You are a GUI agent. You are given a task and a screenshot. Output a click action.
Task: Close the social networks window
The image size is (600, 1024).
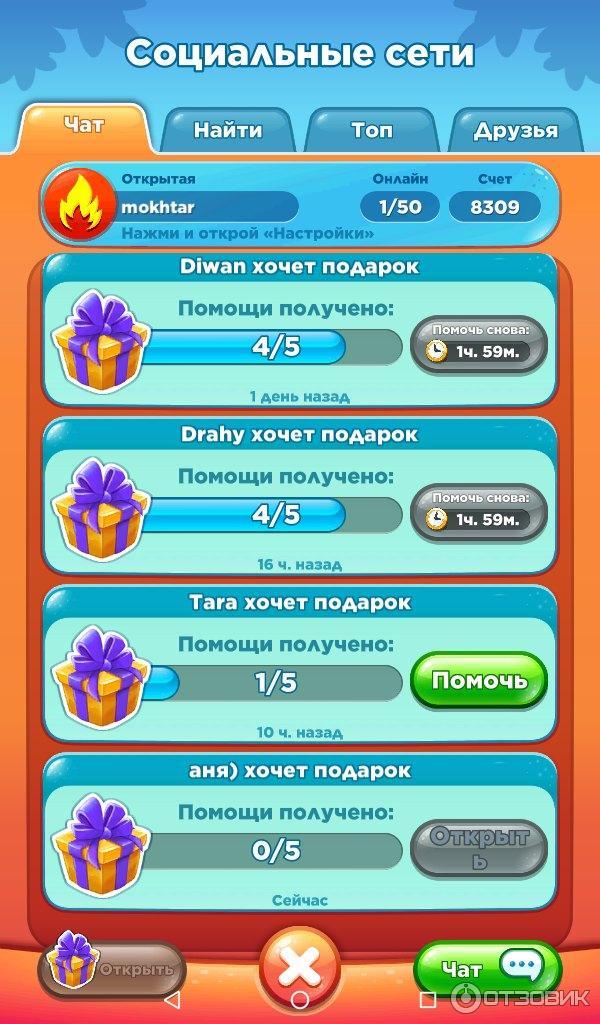click(299, 967)
